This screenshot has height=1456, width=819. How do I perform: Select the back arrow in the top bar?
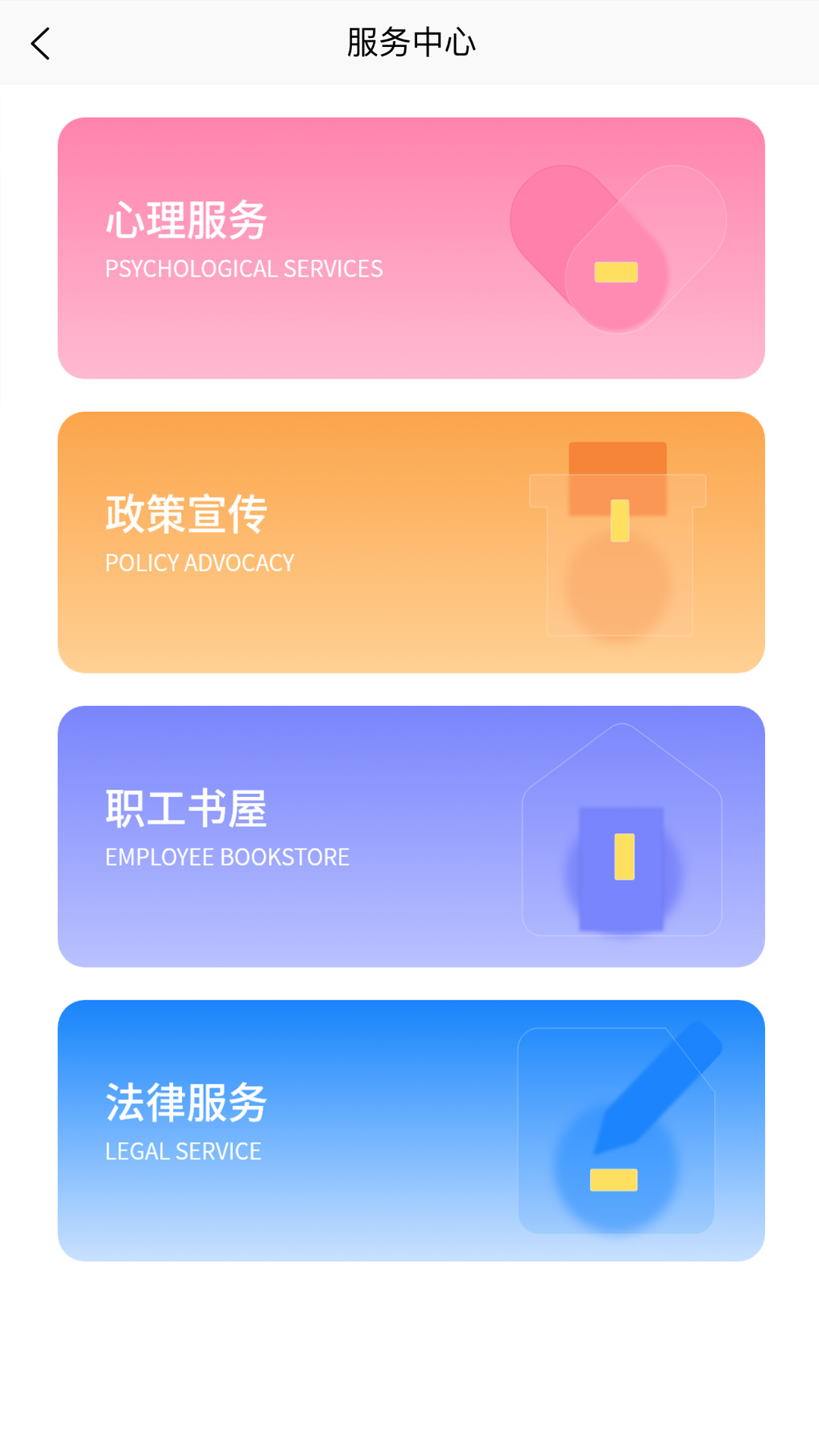(41, 43)
